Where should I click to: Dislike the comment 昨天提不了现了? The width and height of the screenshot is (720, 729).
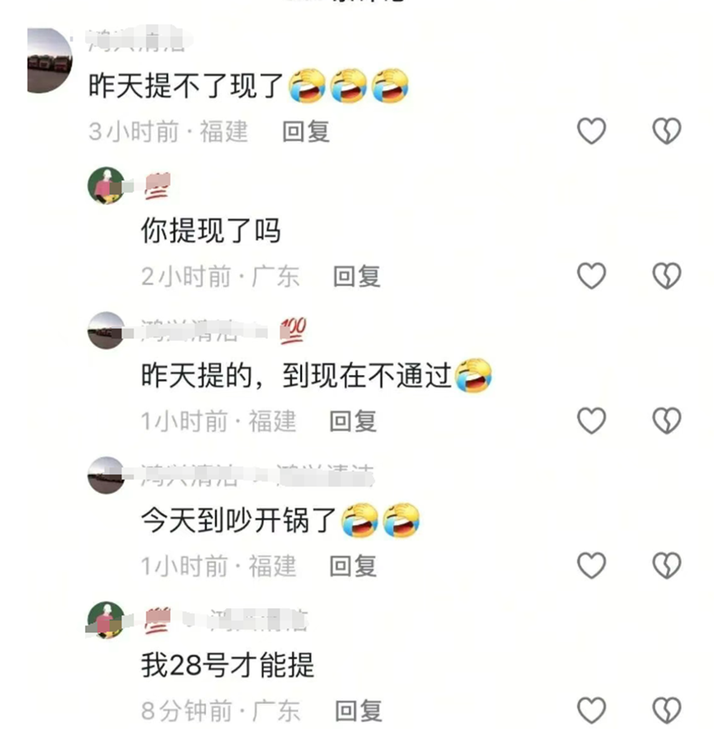pos(666,131)
